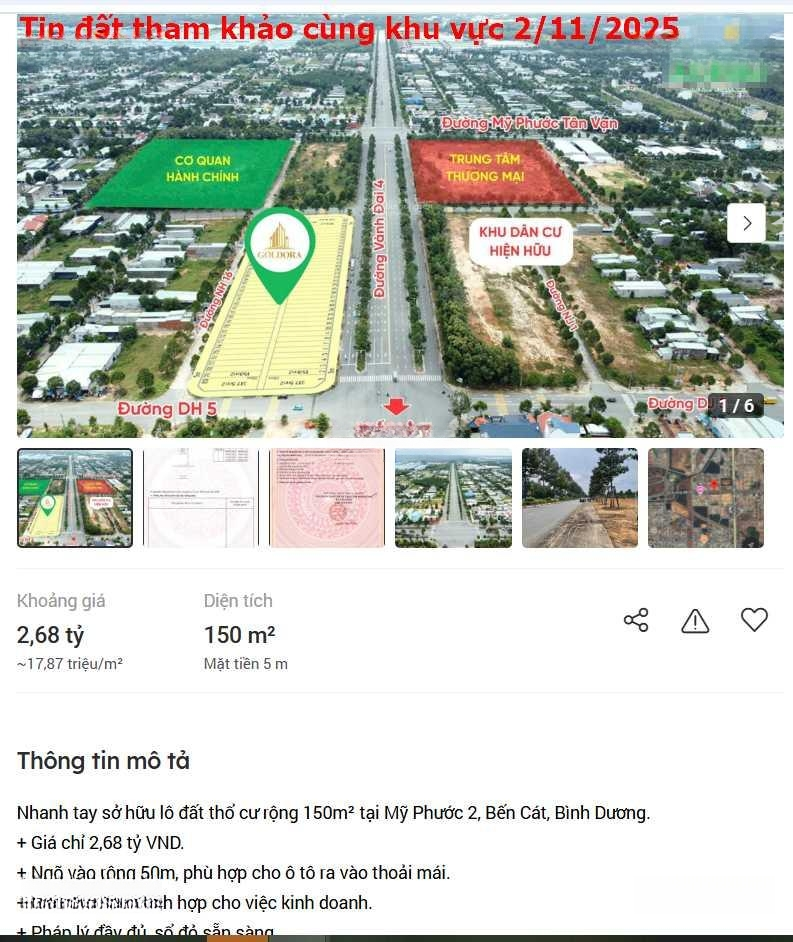Open the red-sealed certificate thumbnail
Image resolution: width=793 pixels, height=942 pixels.
[x=326, y=497]
